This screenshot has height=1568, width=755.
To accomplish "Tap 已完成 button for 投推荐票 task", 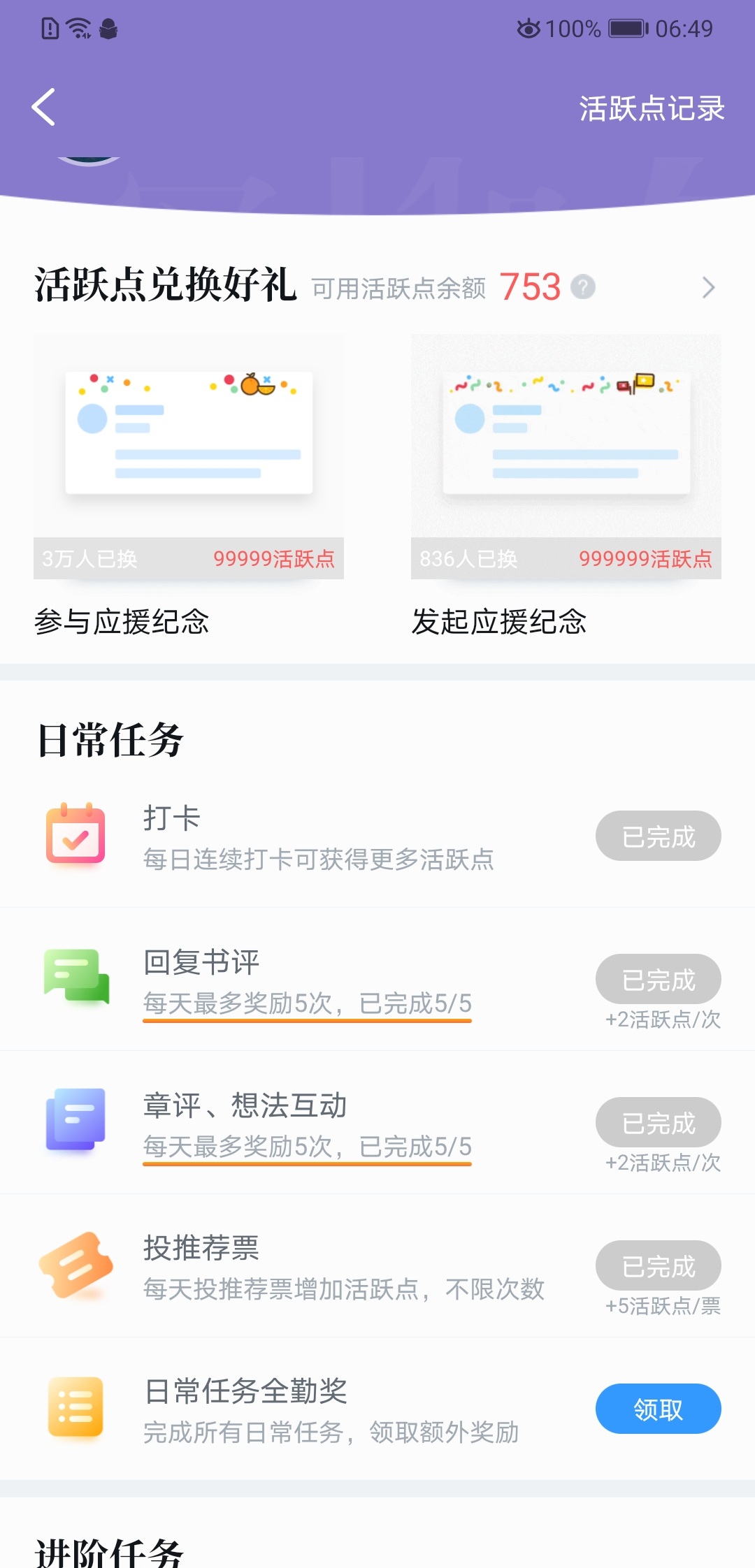I will pos(658,1265).
